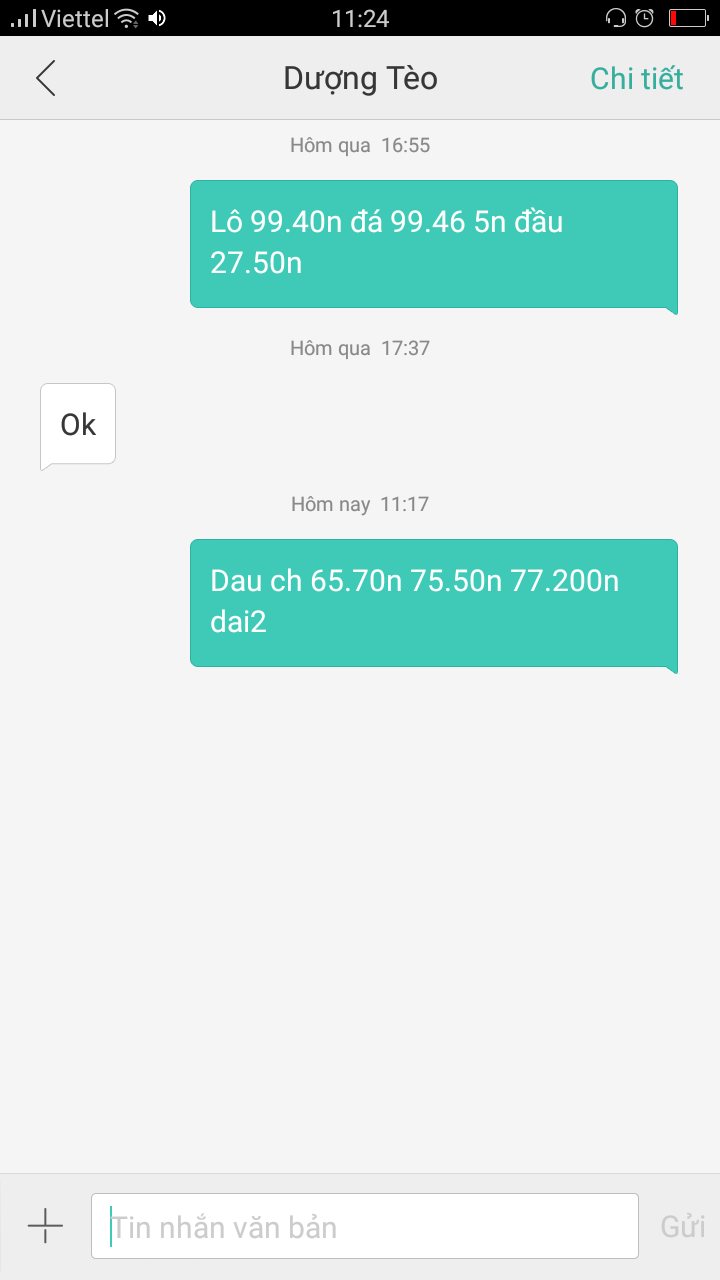Tap the Gửi send button
The height and width of the screenshot is (1280, 720).
point(682,1227)
